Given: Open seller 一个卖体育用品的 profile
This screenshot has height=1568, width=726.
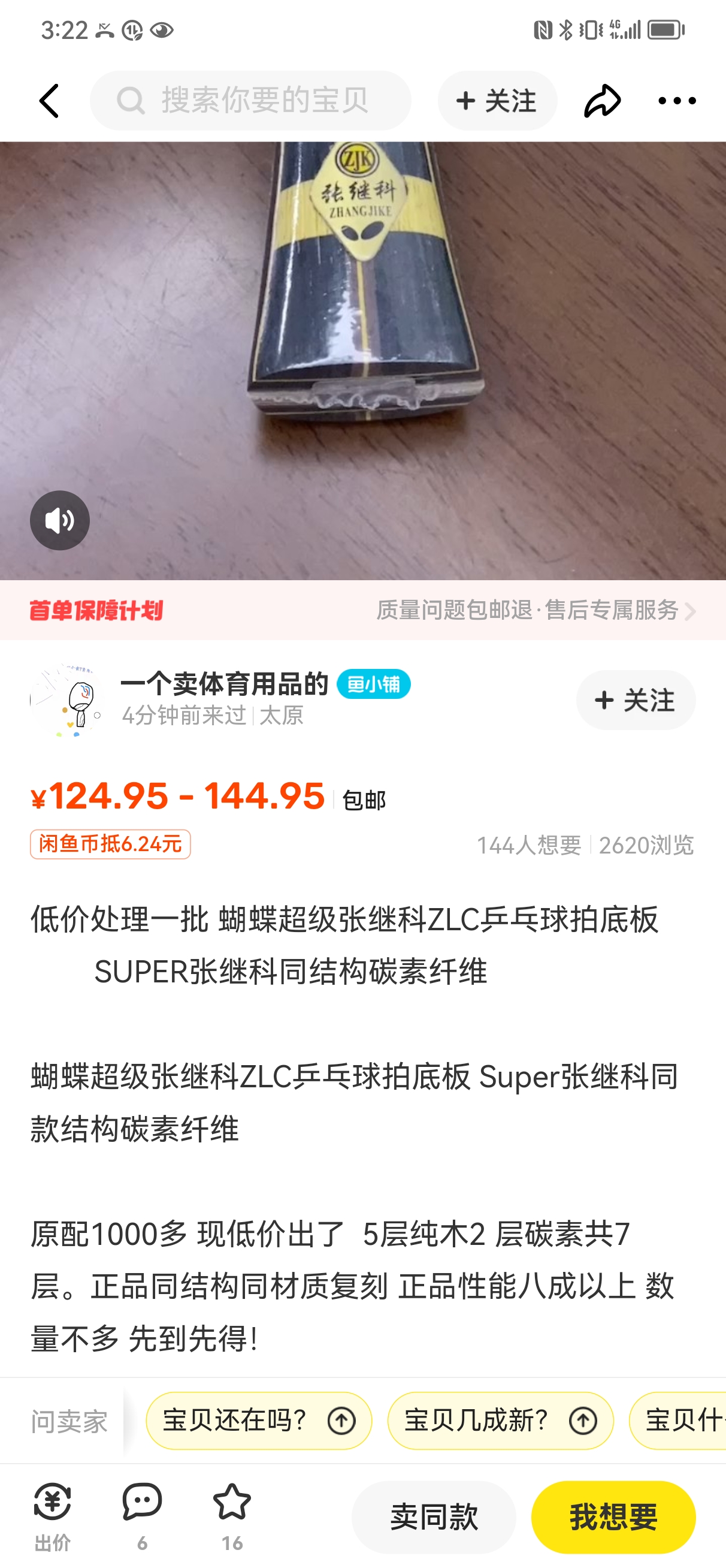Looking at the screenshot, I should 224,685.
